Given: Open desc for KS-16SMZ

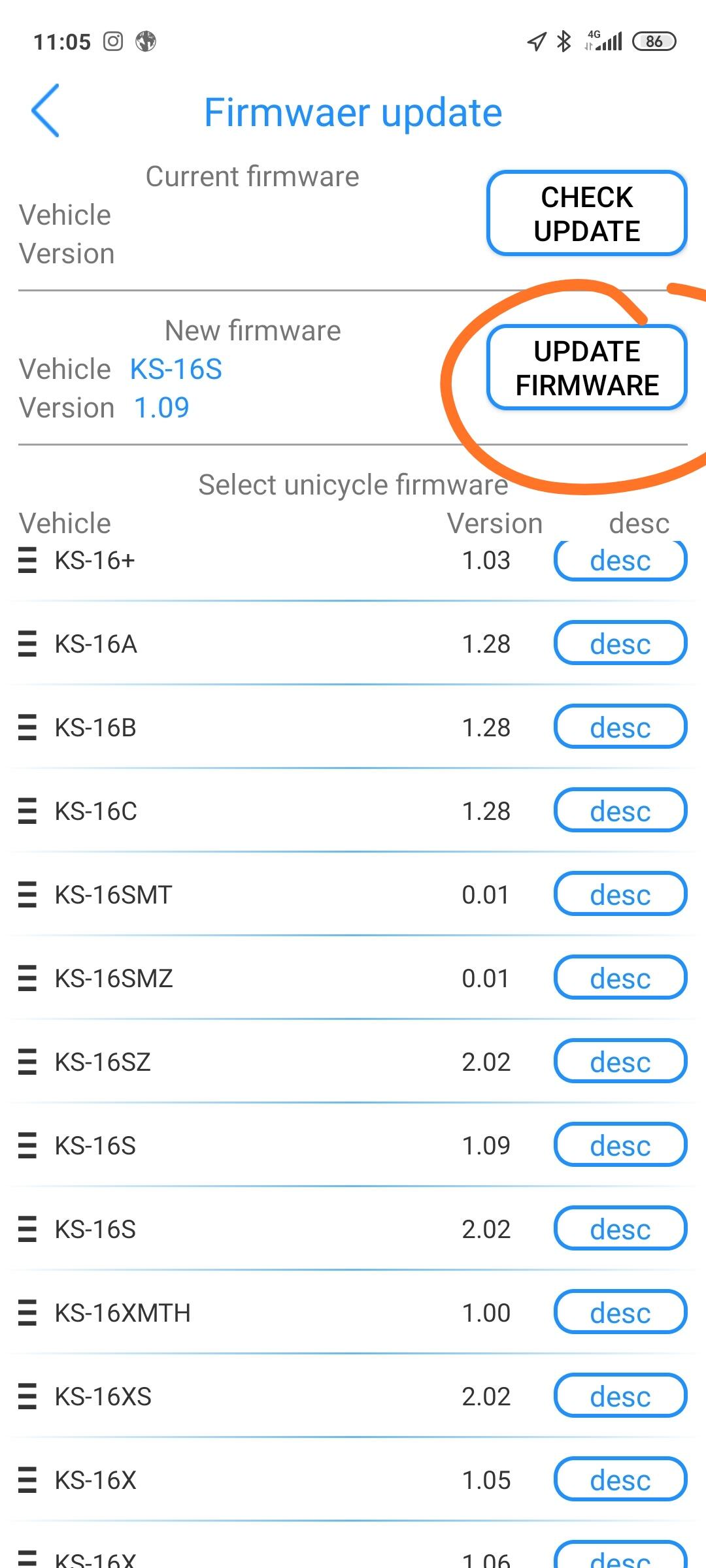Looking at the screenshot, I should point(620,978).
